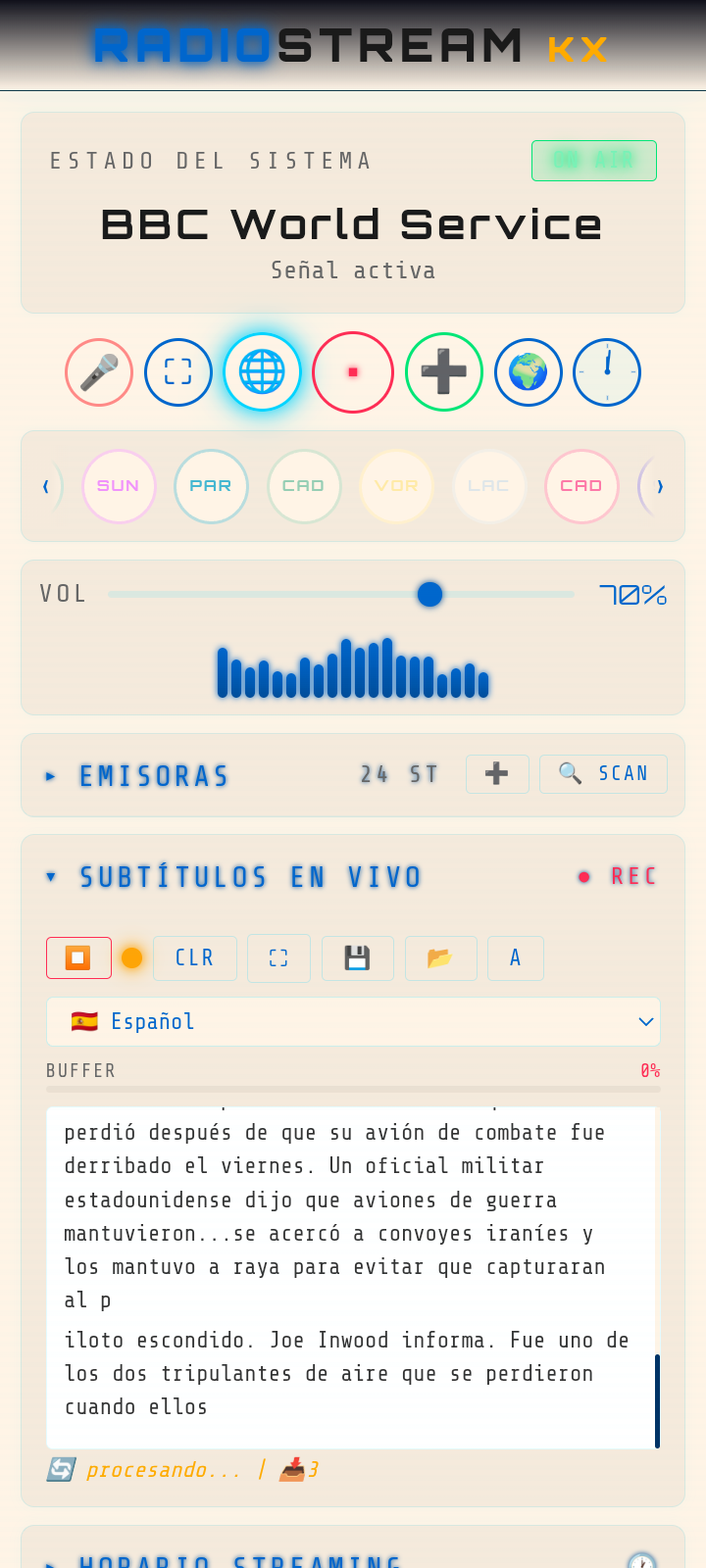Tap the red record circle button

point(353,372)
